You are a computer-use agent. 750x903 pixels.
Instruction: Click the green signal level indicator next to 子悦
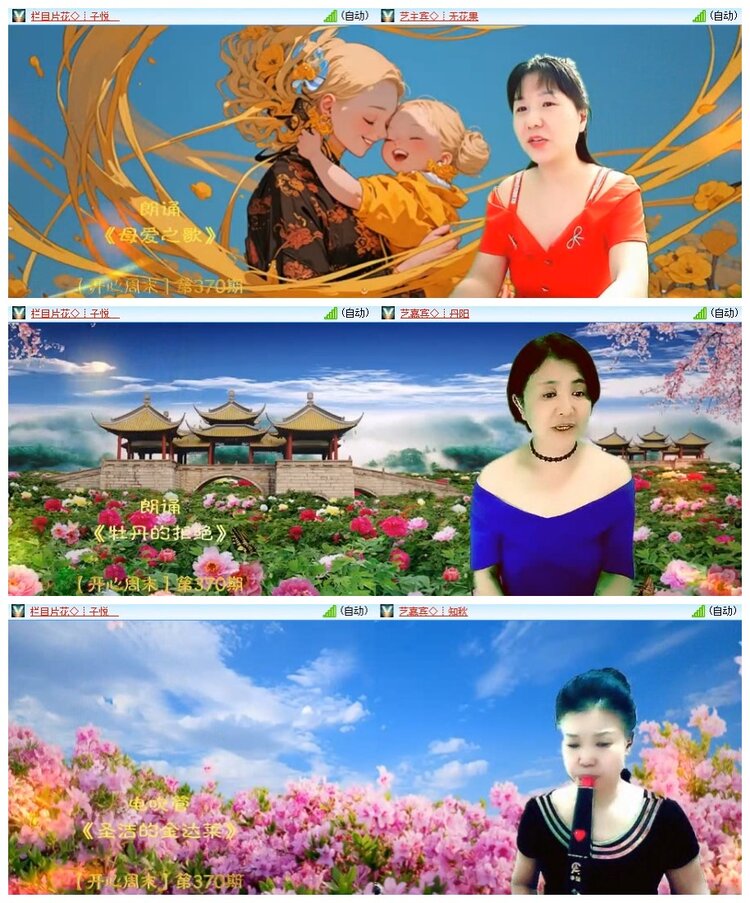tap(330, 15)
